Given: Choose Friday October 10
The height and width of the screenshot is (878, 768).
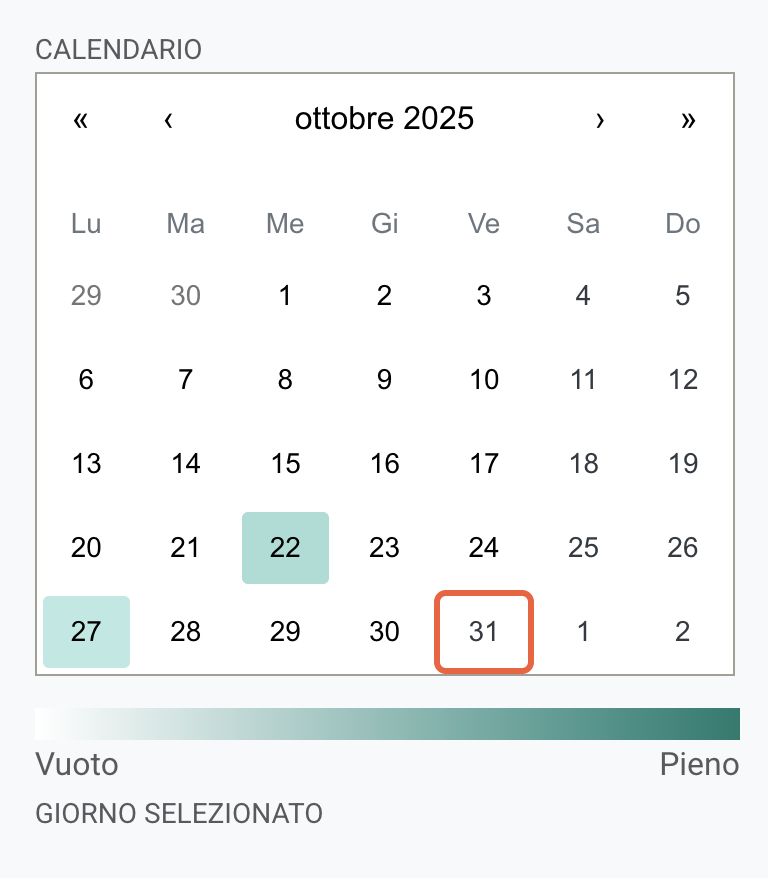Looking at the screenshot, I should click(x=484, y=380).
